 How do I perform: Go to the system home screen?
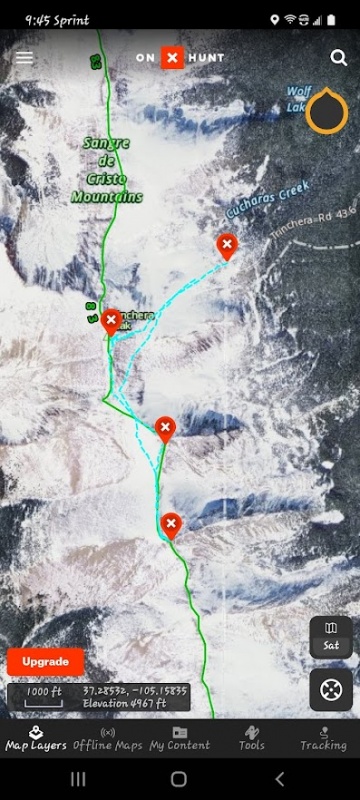click(x=179, y=779)
